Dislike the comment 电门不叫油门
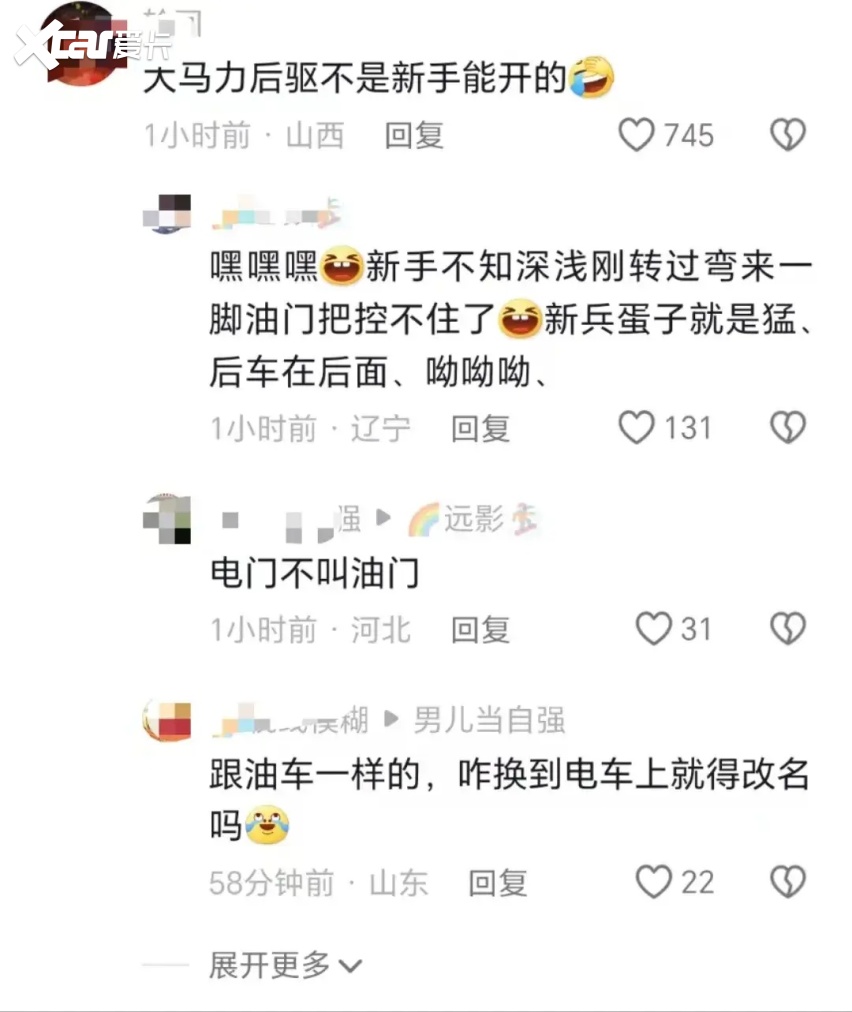Screen dimensions: 852x1012 point(788,629)
